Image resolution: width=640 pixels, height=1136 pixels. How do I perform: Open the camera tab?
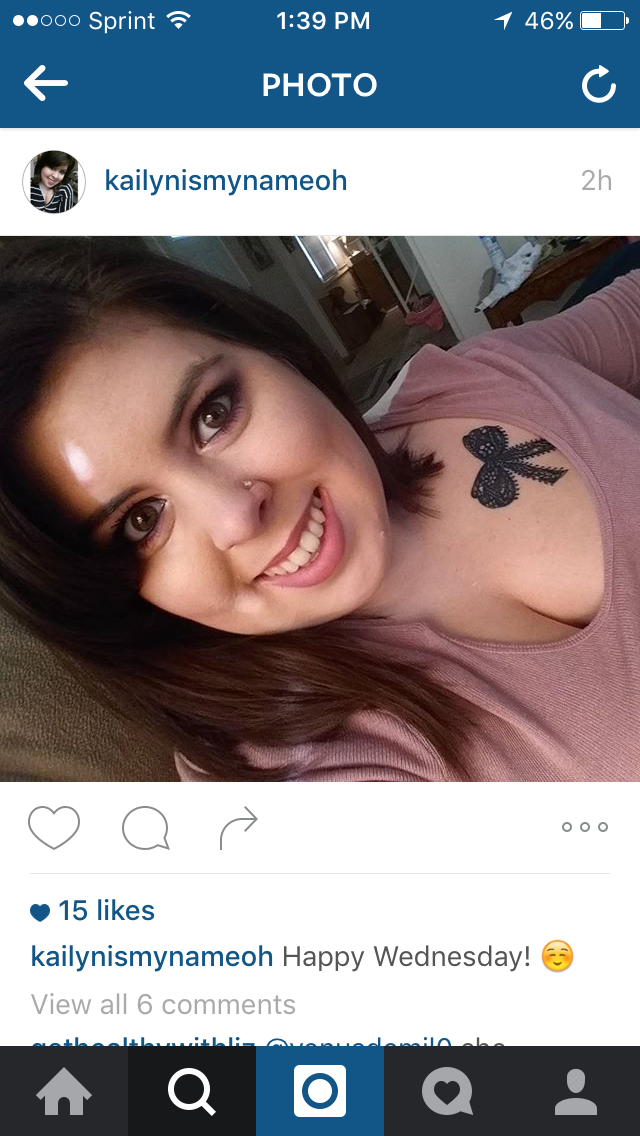(320, 1091)
